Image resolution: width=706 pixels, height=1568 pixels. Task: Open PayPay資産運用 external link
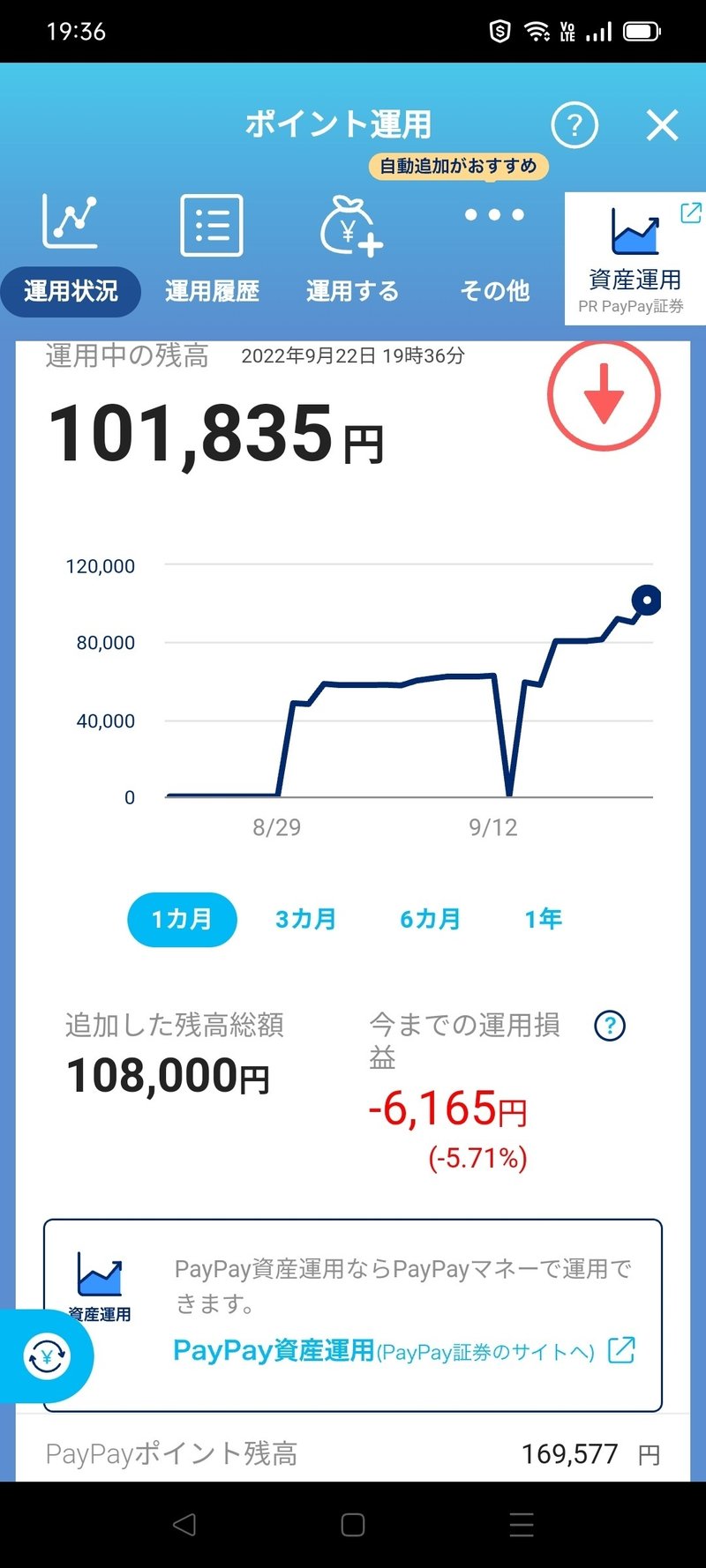pyautogui.click(x=274, y=1350)
